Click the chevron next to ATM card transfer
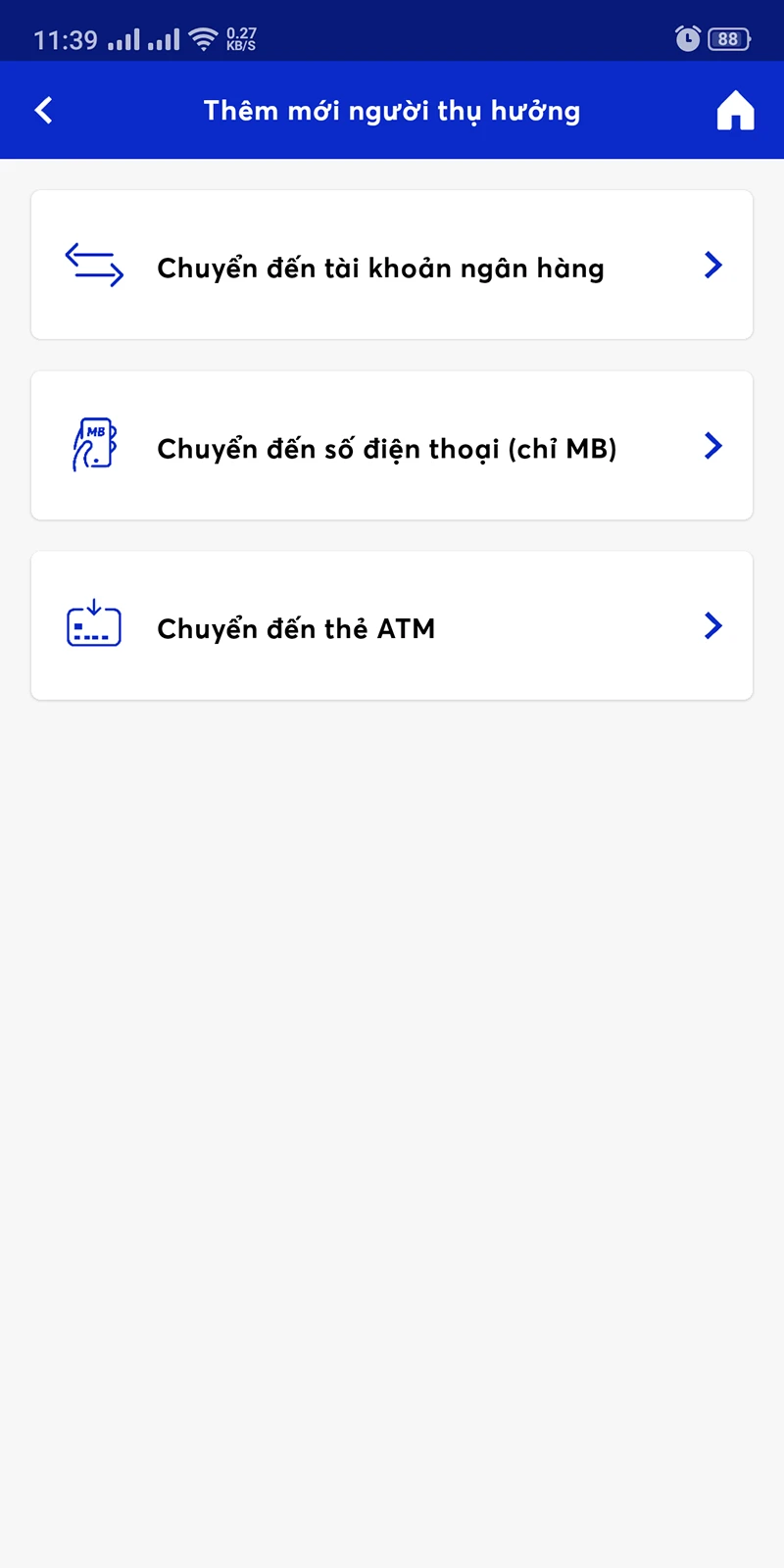The width and height of the screenshot is (784, 1568). coord(713,626)
